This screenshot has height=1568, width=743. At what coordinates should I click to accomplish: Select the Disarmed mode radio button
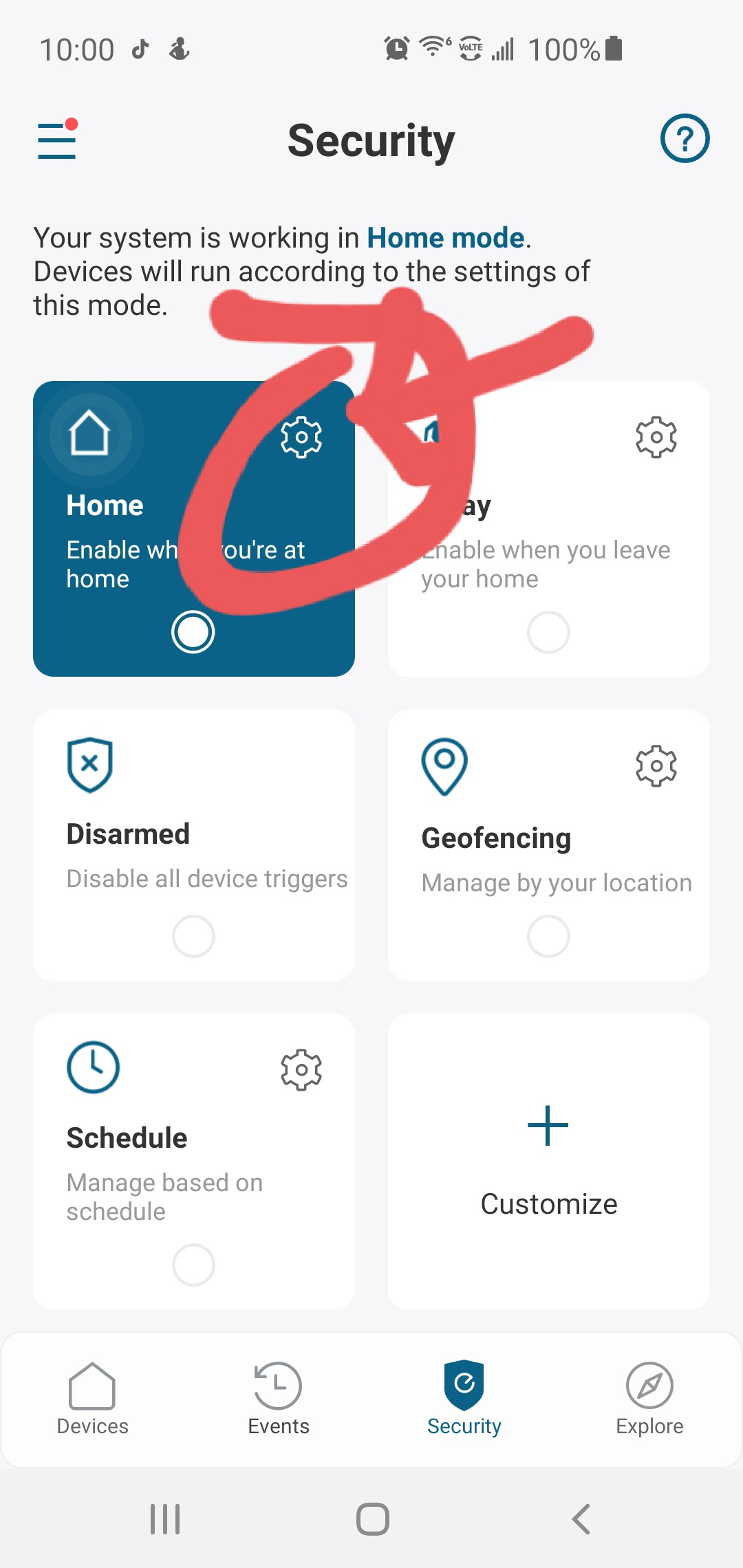193,936
